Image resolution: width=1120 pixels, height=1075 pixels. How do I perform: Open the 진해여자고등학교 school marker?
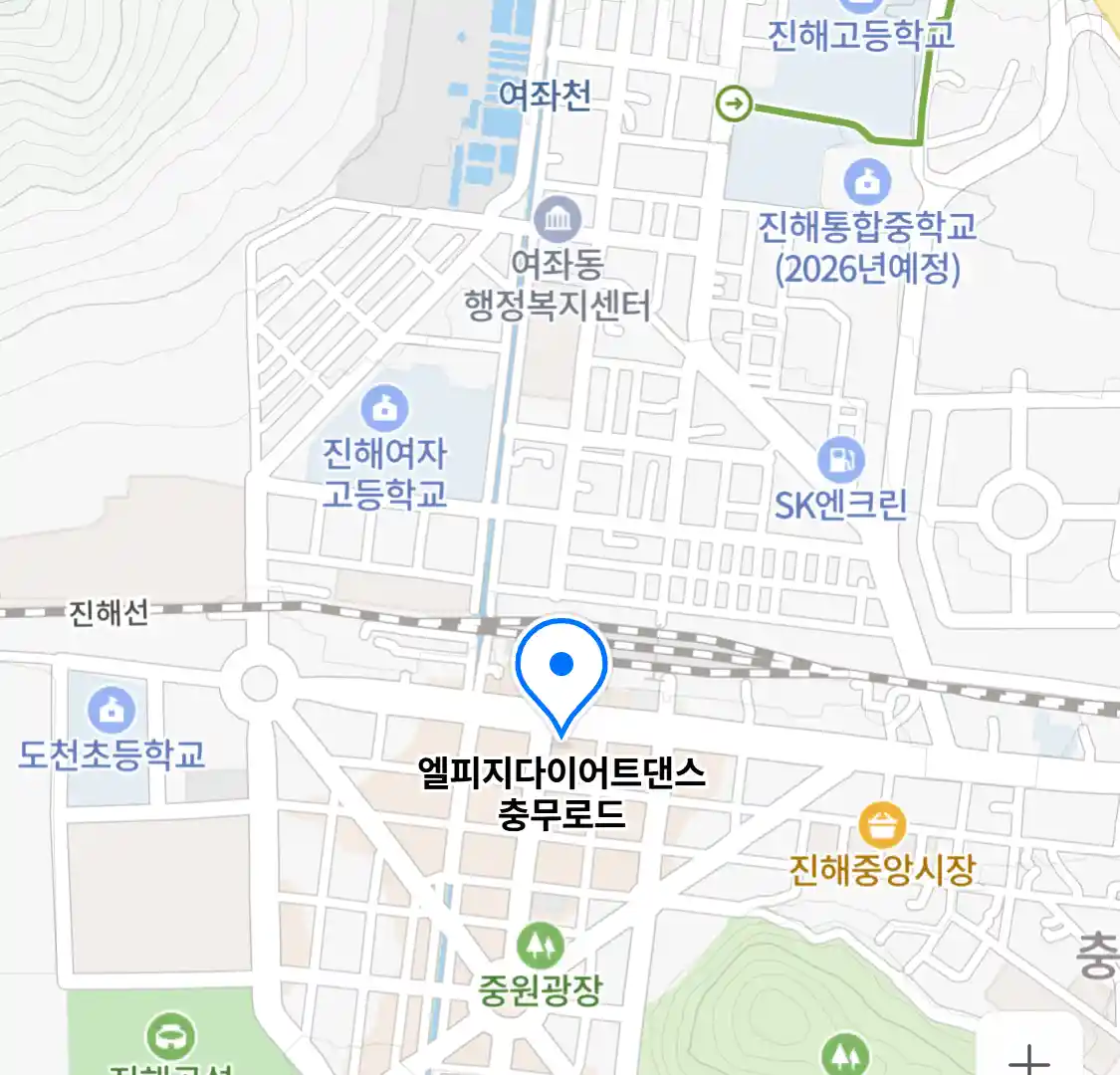click(384, 408)
